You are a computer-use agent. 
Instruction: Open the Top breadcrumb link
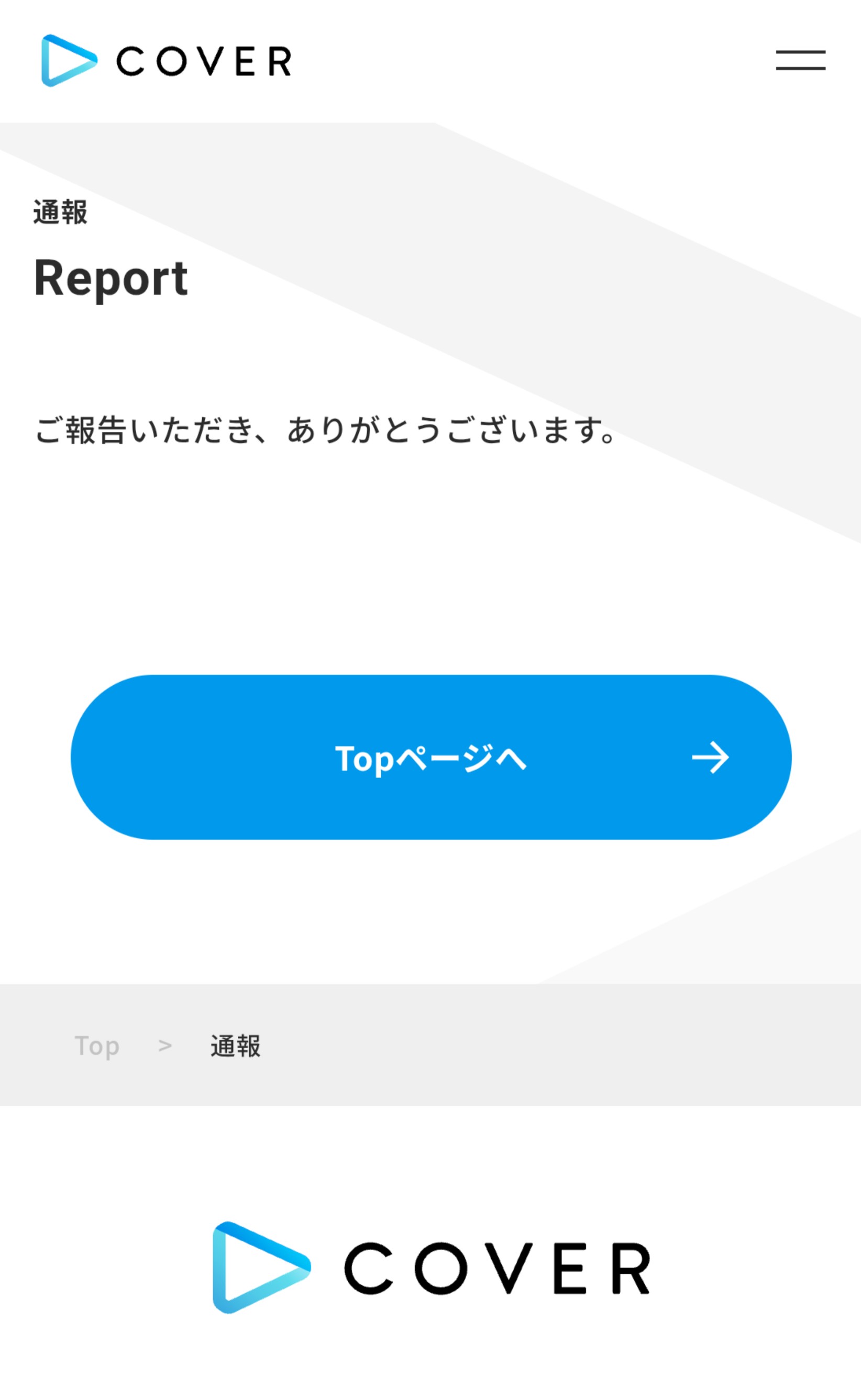pyautogui.click(x=97, y=1046)
